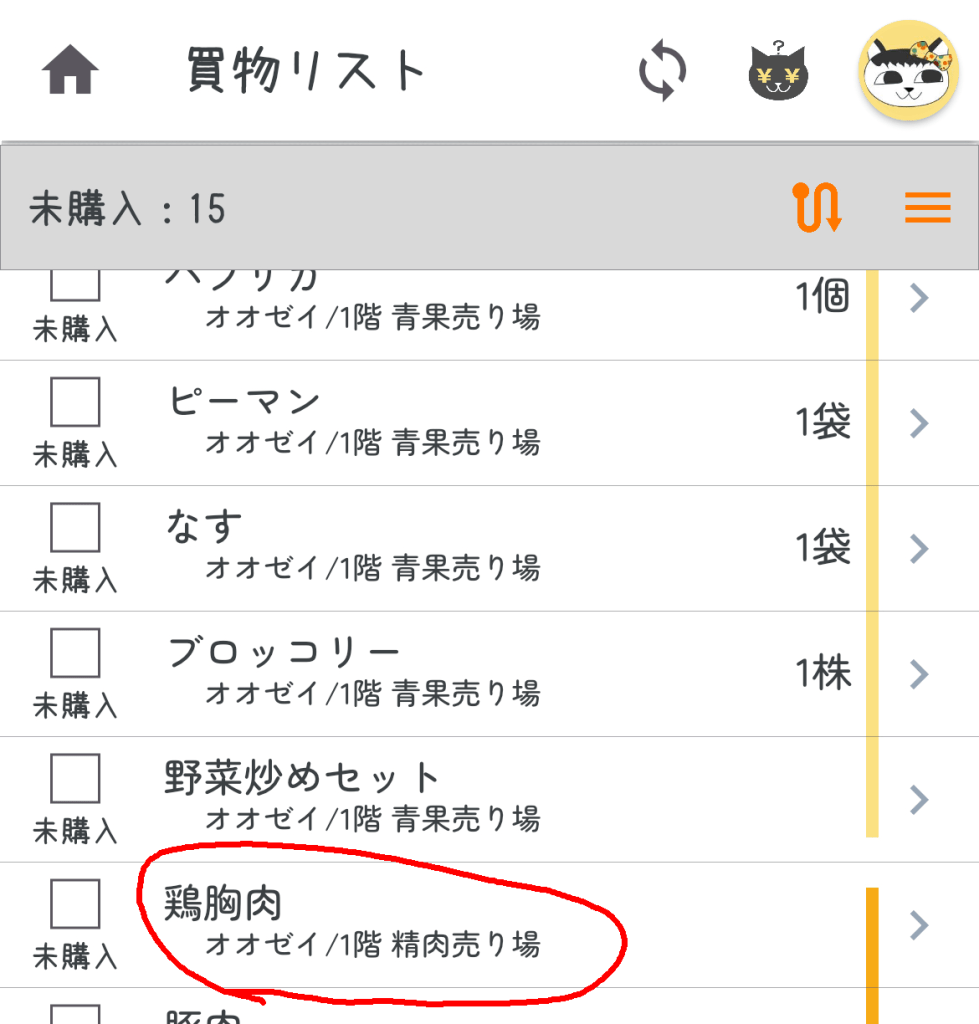The width and height of the screenshot is (979, 1024).
Task: Tap the sync refresh icon
Action: [662, 72]
